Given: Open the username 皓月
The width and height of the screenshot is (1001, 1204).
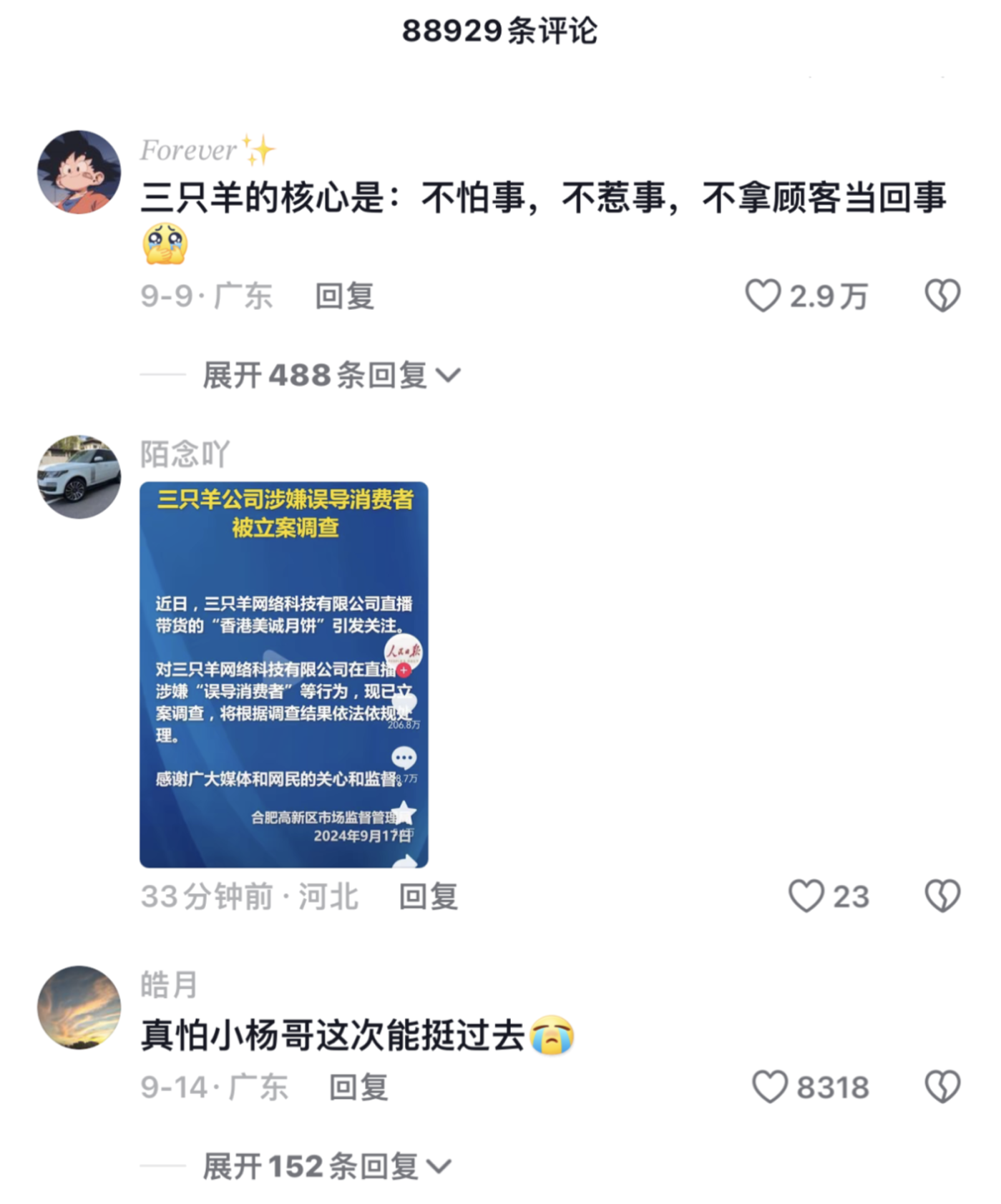Looking at the screenshot, I should (x=169, y=984).
